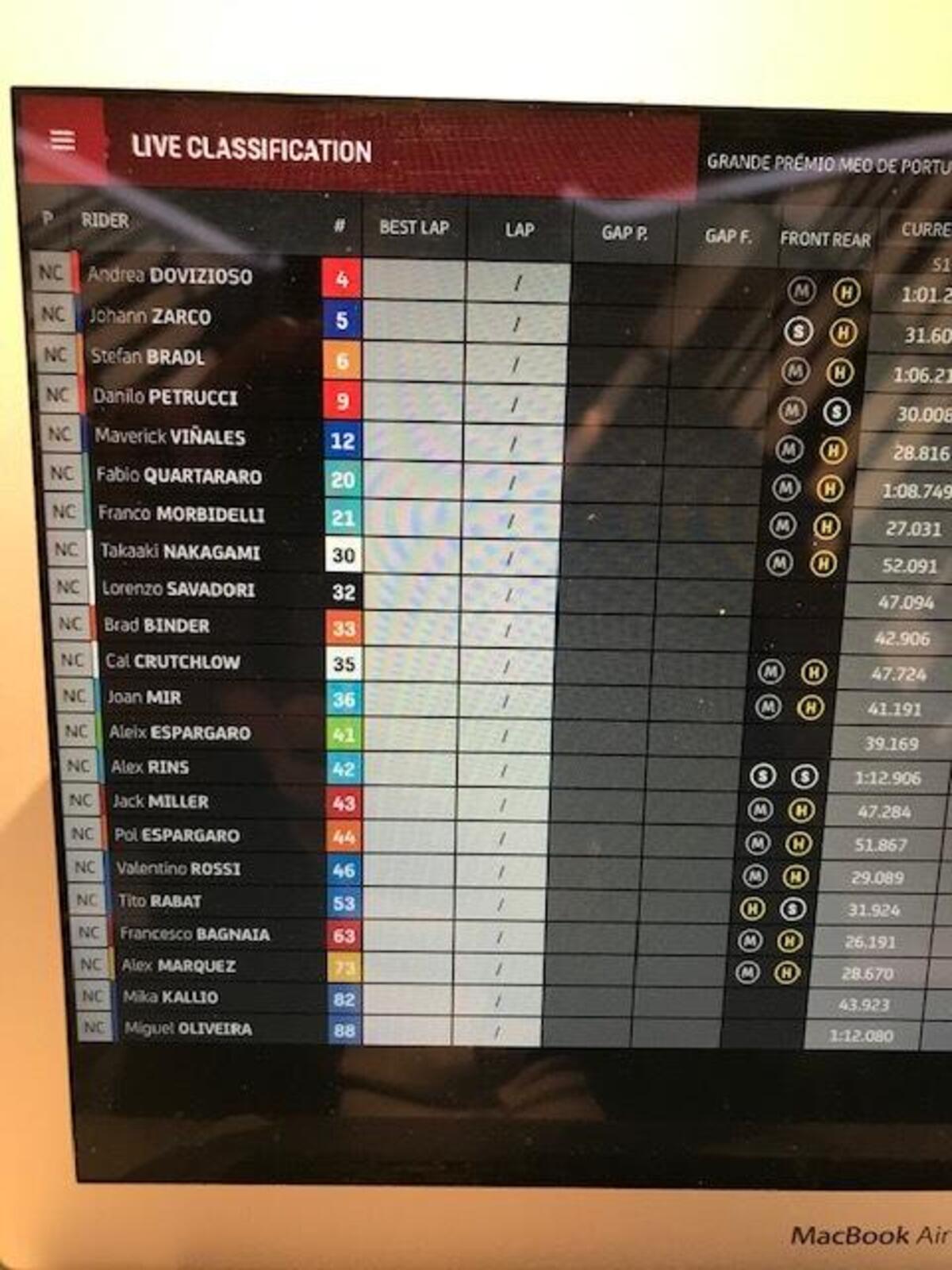Image resolution: width=952 pixels, height=1270 pixels.
Task: Open the hamburger menu beside Live Classification
Action: 63,140
